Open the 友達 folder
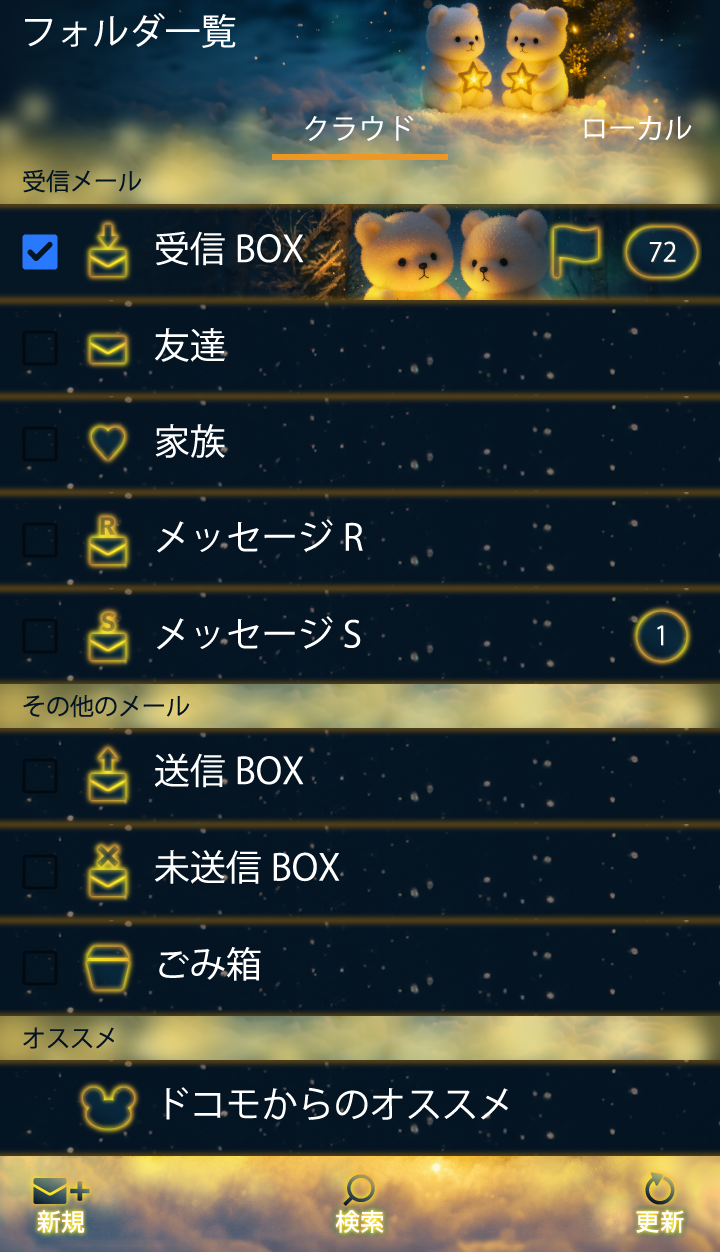 click(191, 347)
